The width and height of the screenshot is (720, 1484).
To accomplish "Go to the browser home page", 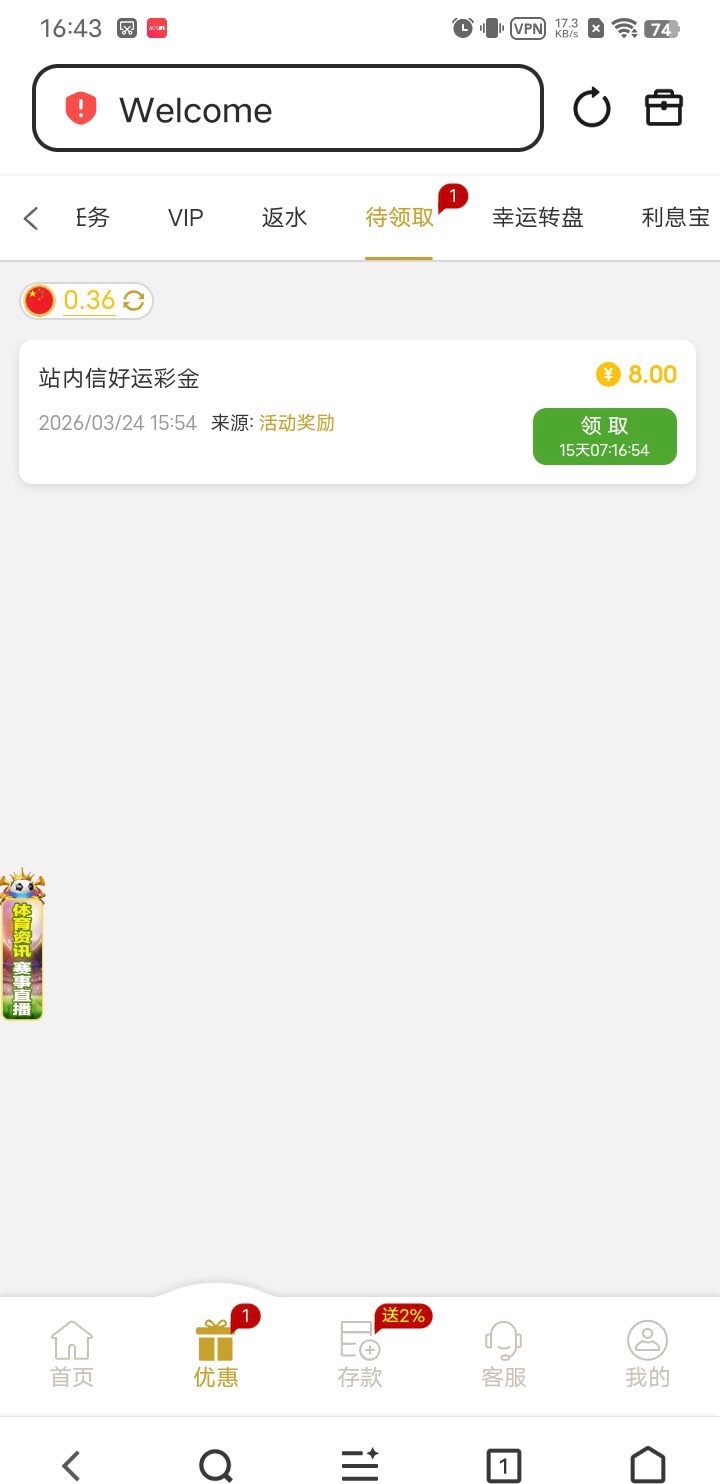I will (x=647, y=1466).
